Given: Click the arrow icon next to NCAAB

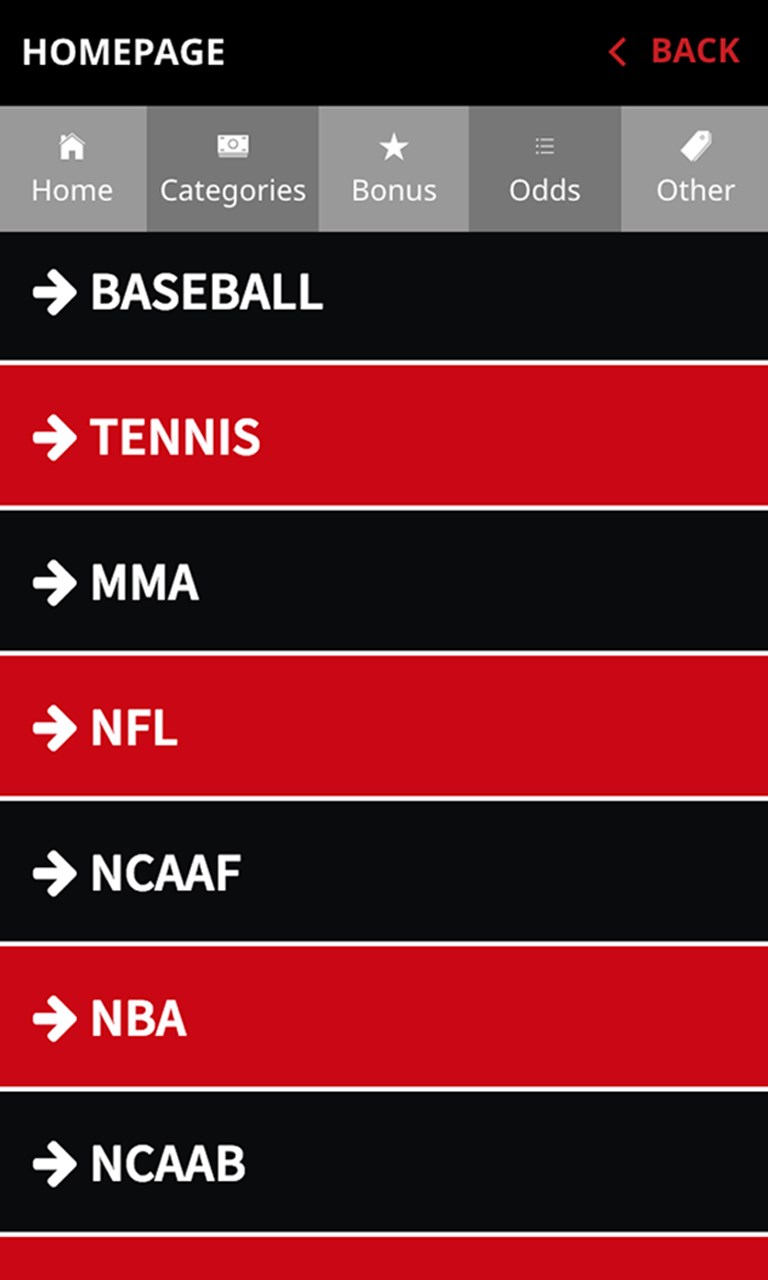Looking at the screenshot, I should pyautogui.click(x=54, y=1164).
